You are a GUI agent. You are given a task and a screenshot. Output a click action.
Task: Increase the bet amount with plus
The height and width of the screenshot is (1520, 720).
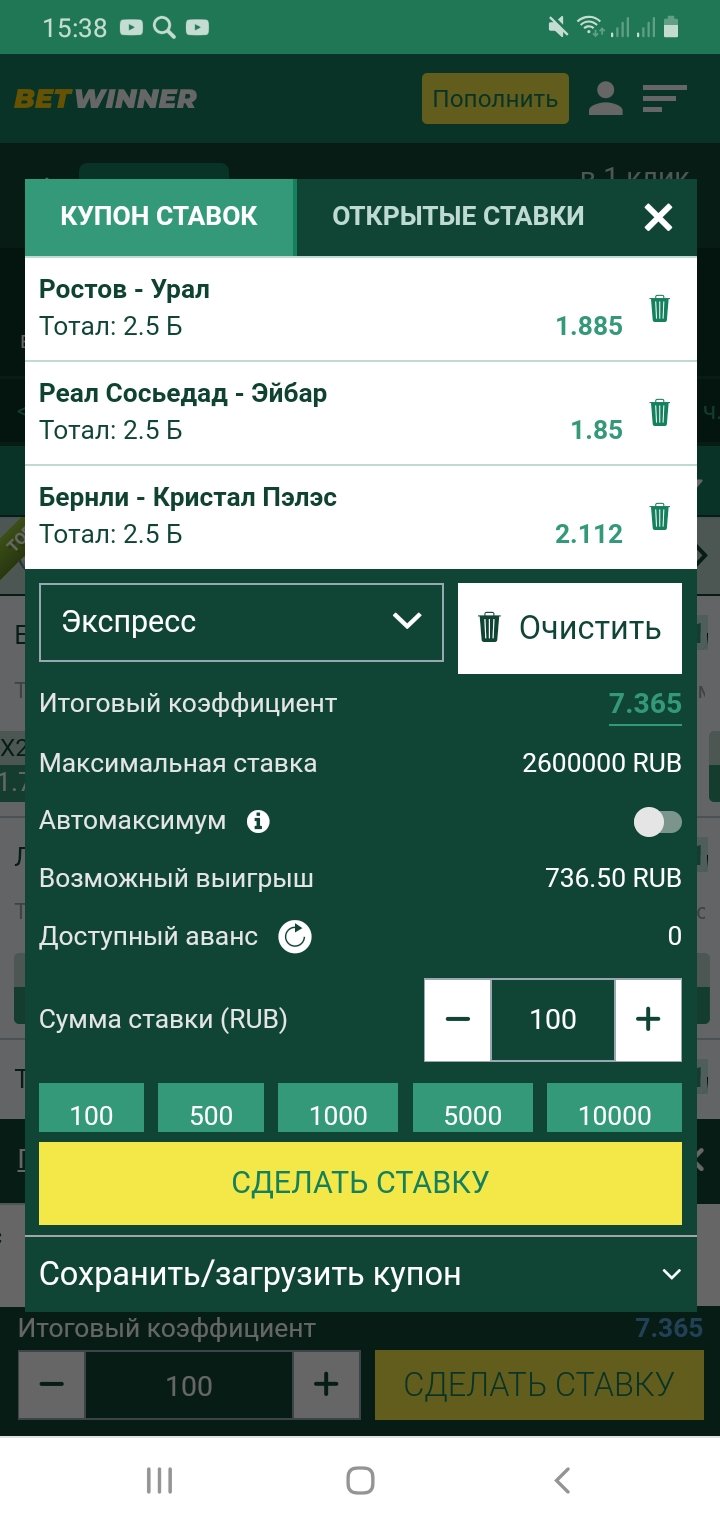(x=649, y=1020)
